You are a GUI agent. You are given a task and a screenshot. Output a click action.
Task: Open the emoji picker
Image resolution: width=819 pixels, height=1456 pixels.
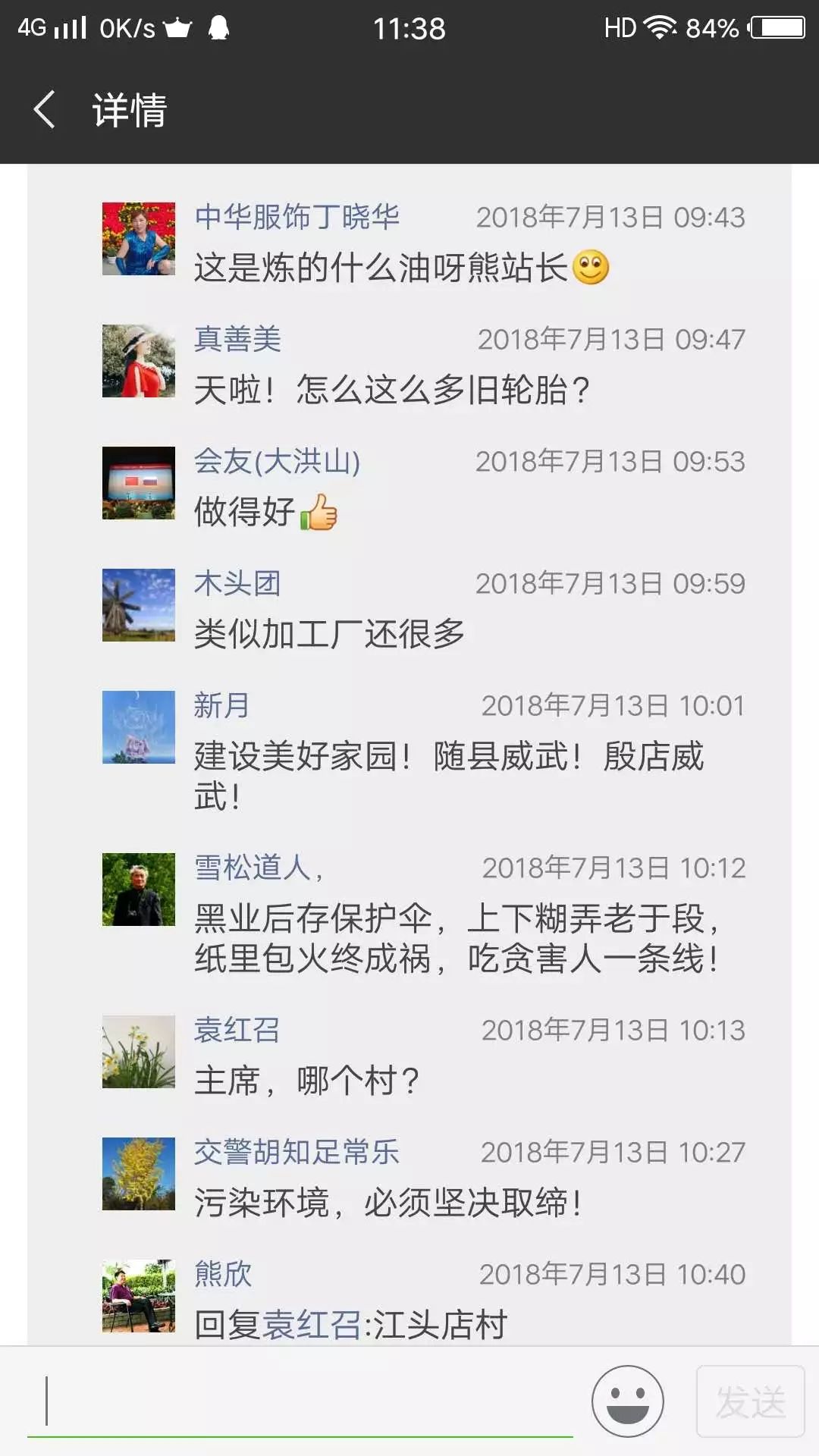pos(627,1401)
